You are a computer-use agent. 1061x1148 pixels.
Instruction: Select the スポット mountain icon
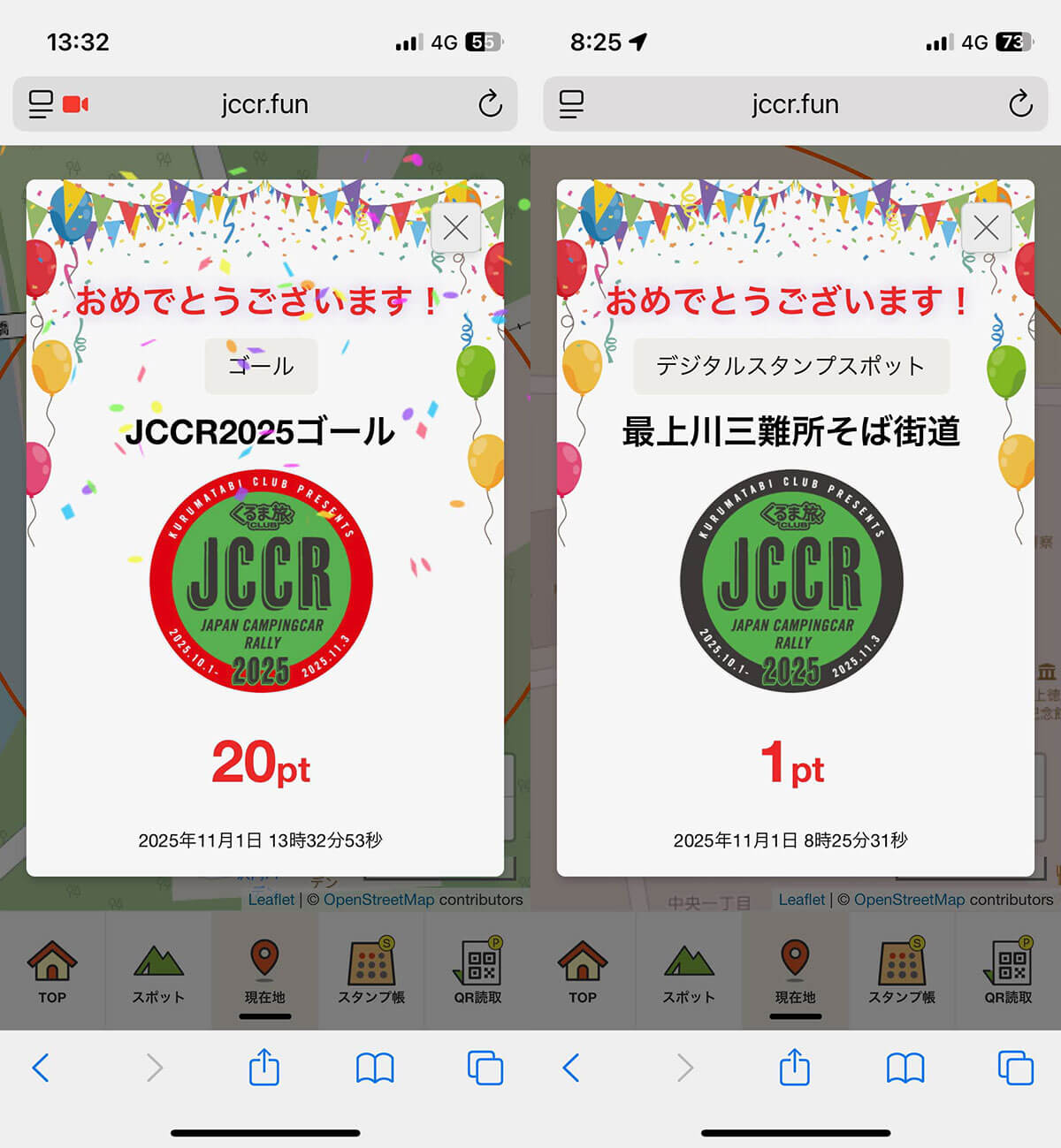point(157,972)
